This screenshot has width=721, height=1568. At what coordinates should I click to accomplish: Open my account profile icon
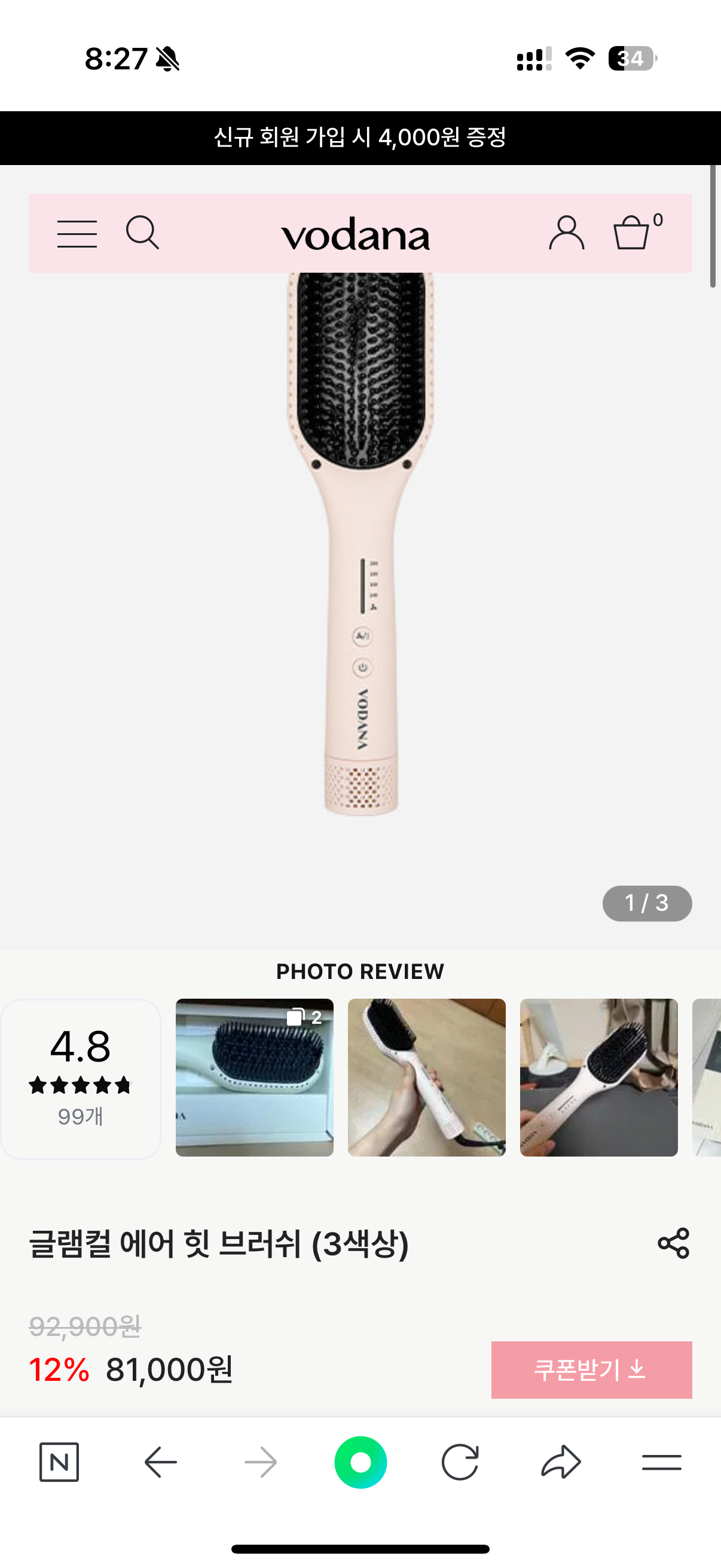click(566, 233)
